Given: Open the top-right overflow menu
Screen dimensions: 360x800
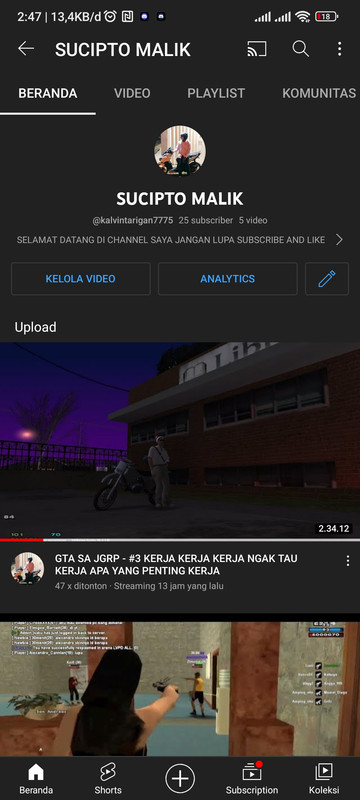Looking at the screenshot, I should click(x=339, y=49).
